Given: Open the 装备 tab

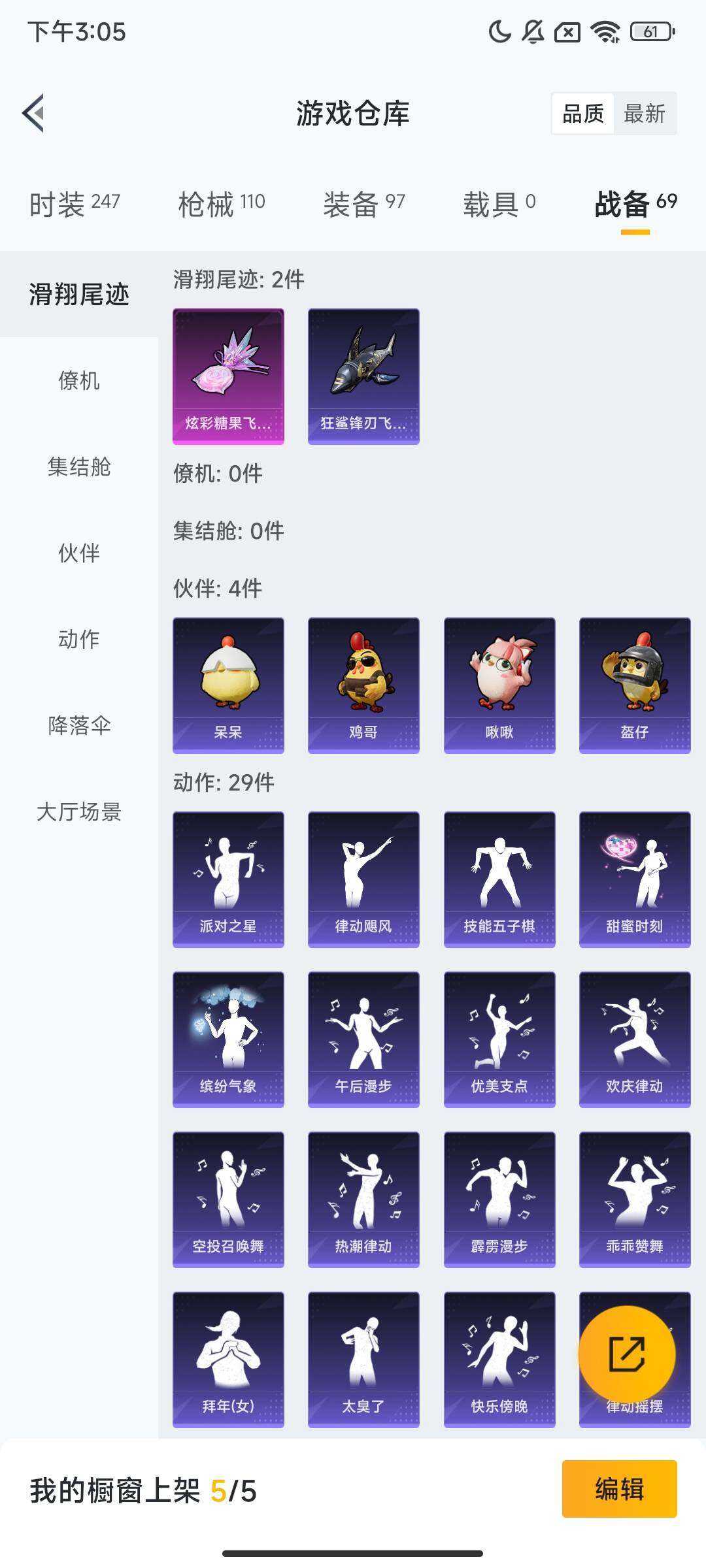Looking at the screenshot, I should click(x=363, y=204).
